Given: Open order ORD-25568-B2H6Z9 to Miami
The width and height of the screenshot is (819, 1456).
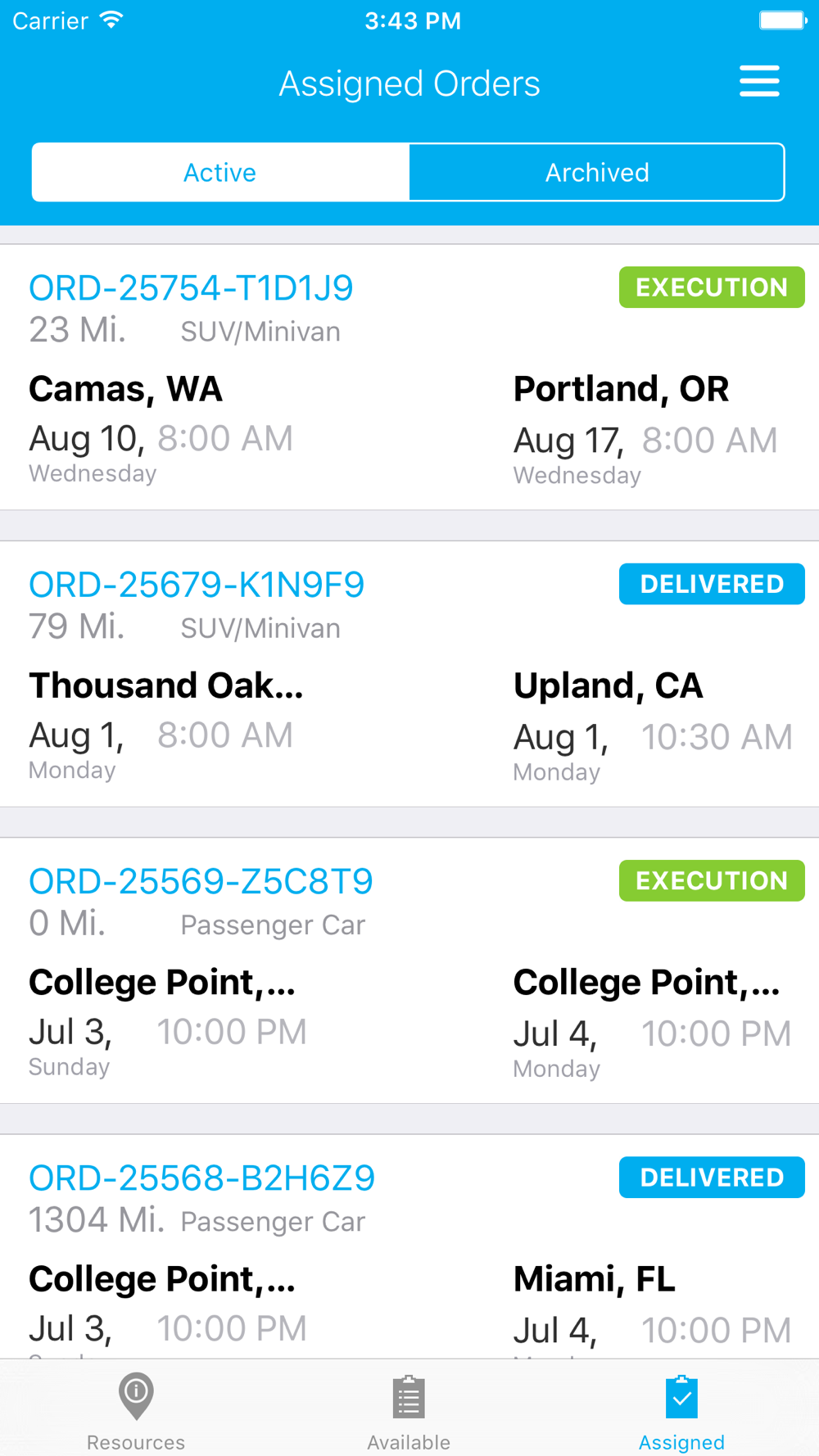Looking at the screenshot, I should tap(409, 1246).
